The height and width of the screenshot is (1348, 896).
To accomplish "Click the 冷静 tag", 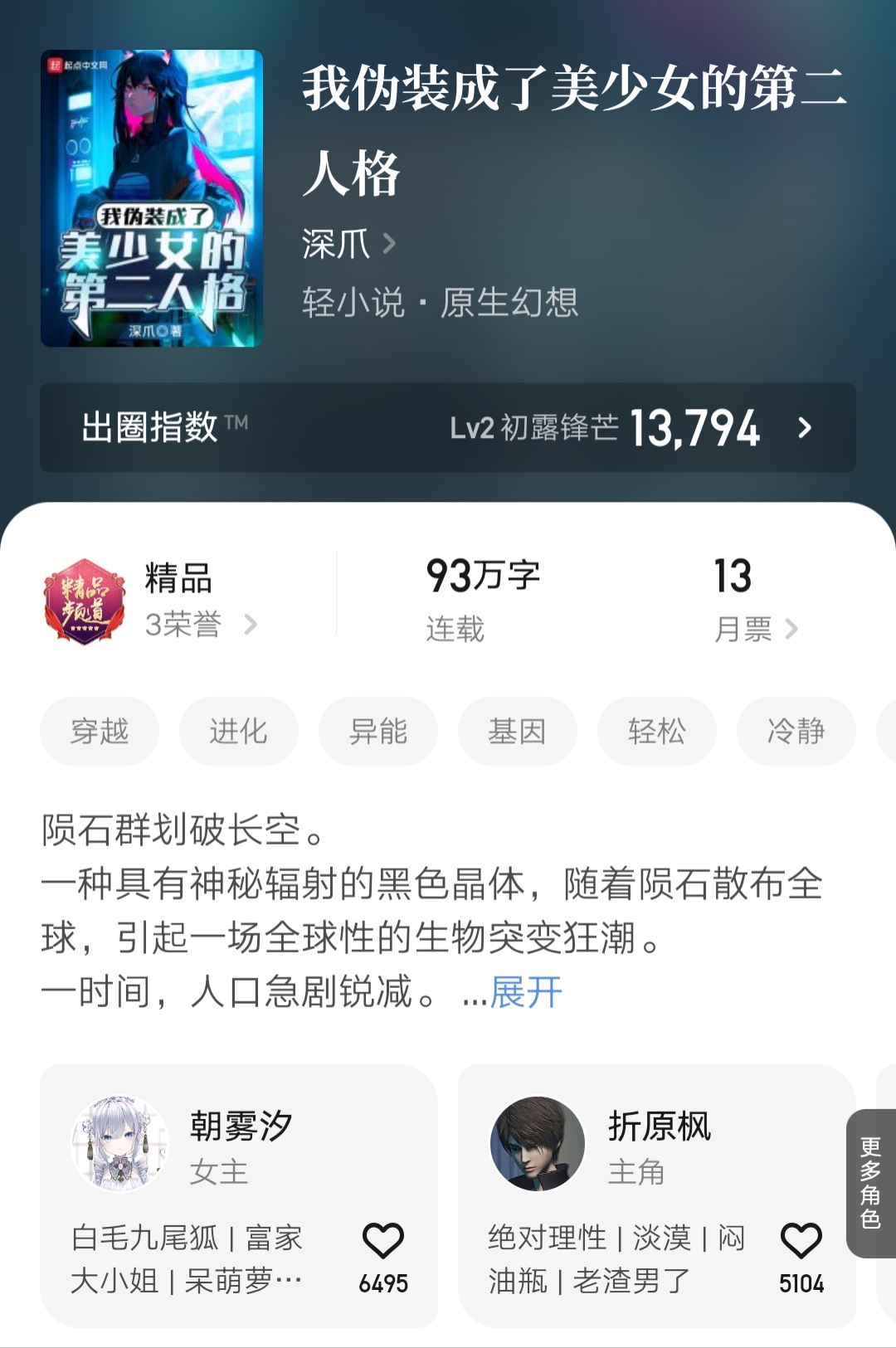I will coord(796,732).
